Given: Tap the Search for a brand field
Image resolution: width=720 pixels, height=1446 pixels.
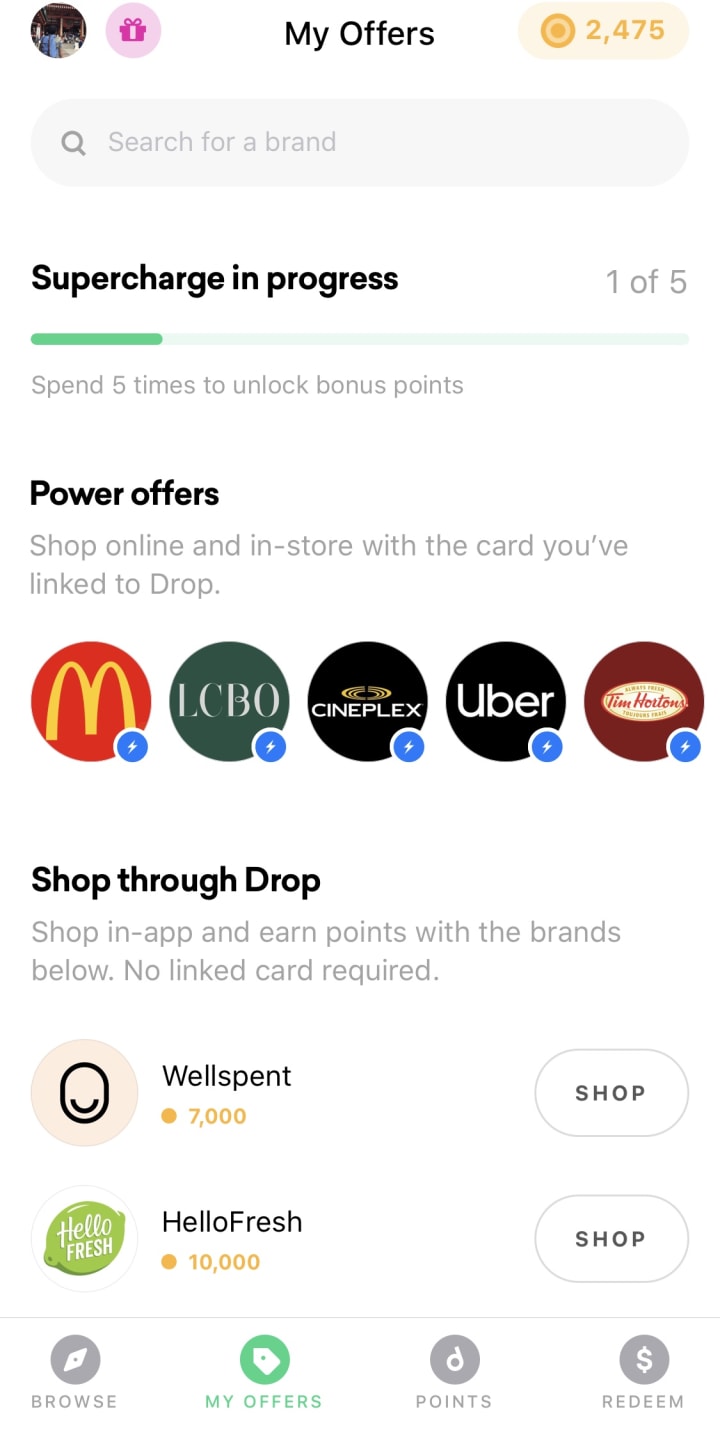Looking at the screenshot, I should point(360,142).
